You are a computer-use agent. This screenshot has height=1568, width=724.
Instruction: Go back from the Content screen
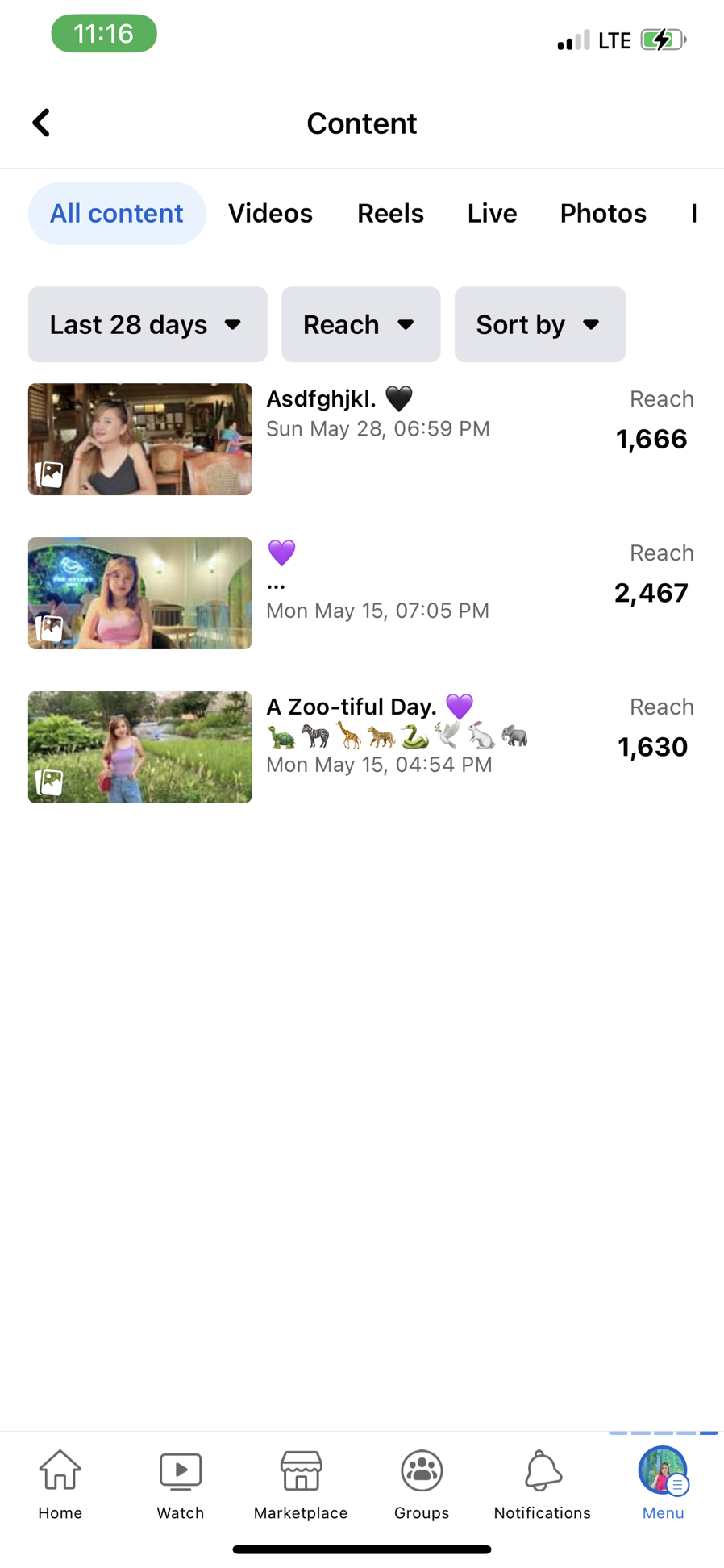click(41, 123)
